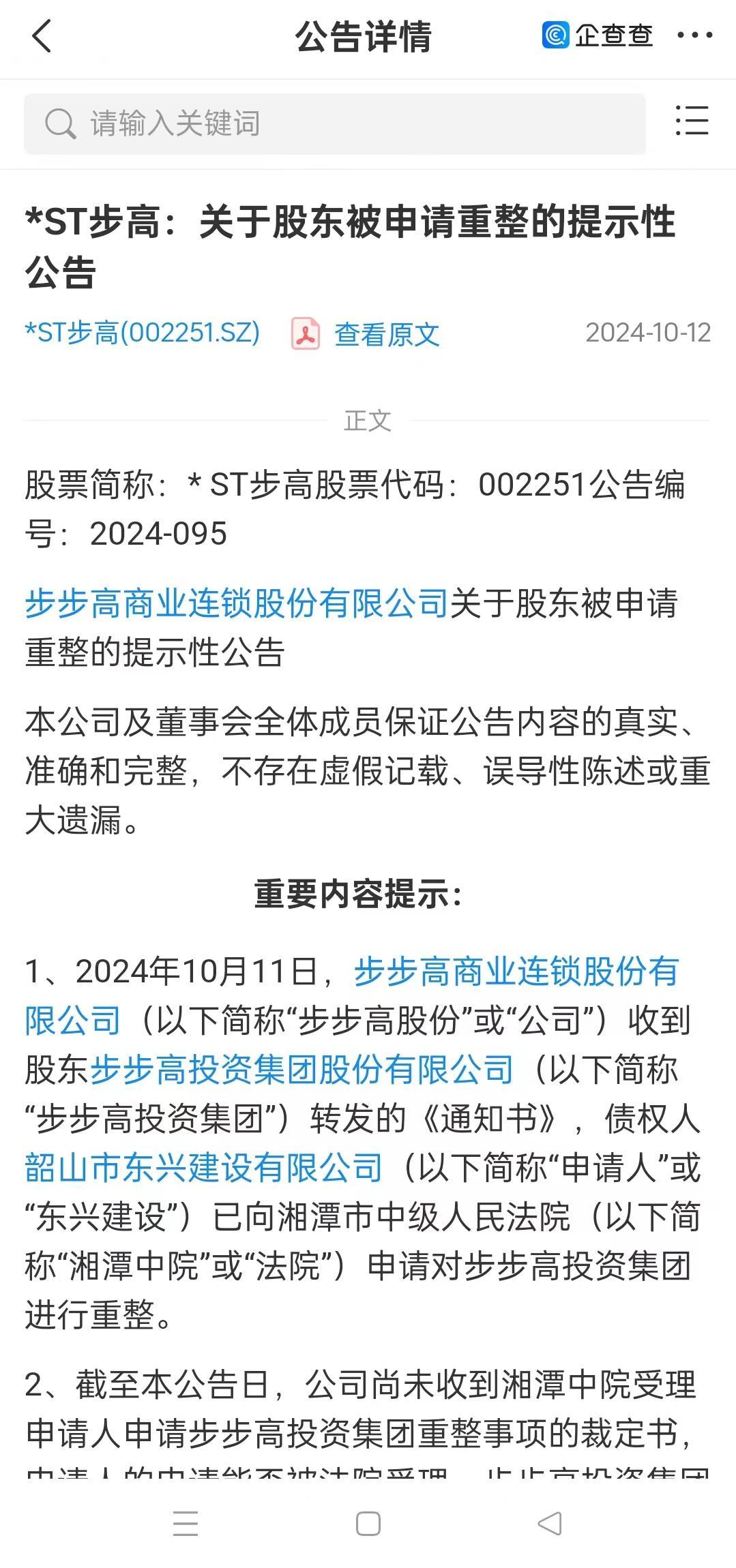Open the outline list icon beside search

click(692, 121)
